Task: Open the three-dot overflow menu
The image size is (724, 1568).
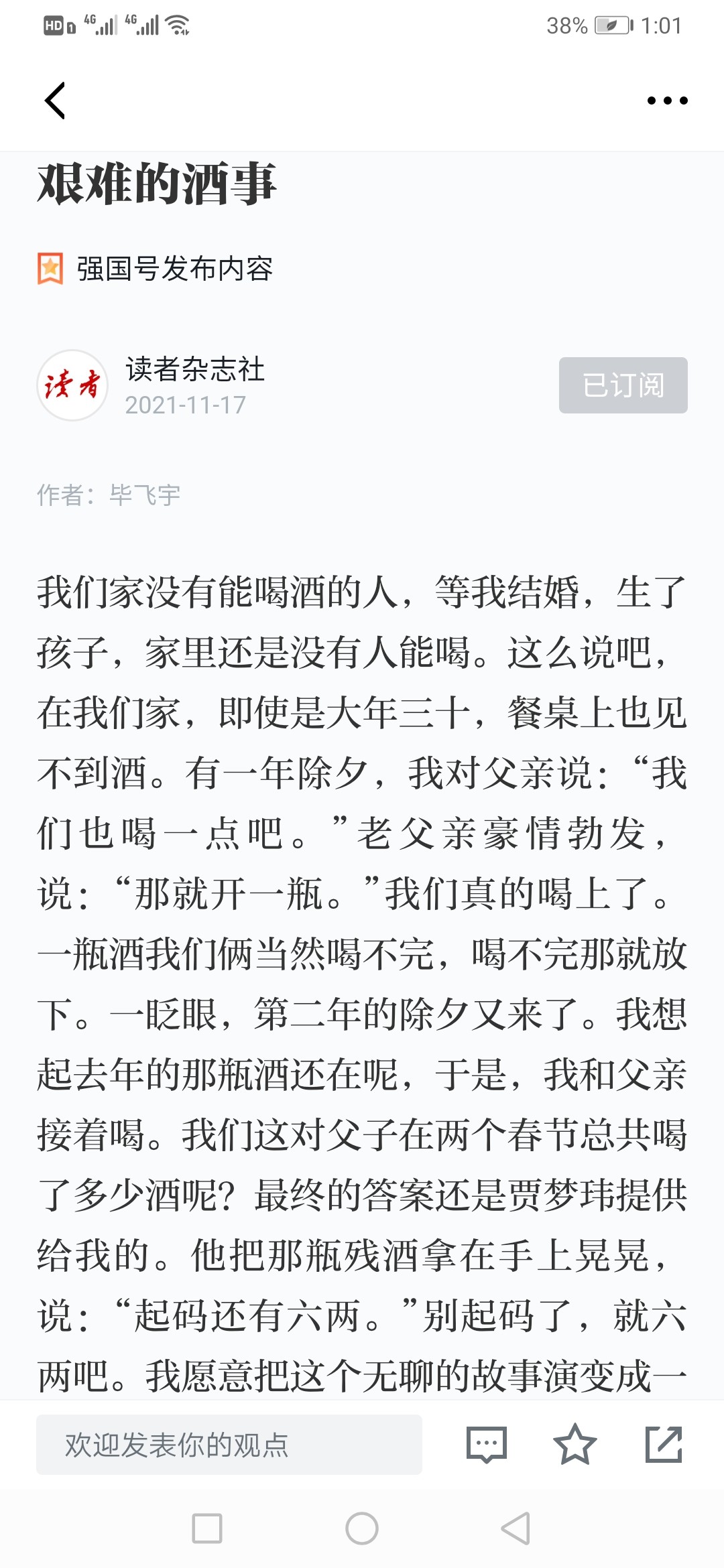Action: click(667, 101)
